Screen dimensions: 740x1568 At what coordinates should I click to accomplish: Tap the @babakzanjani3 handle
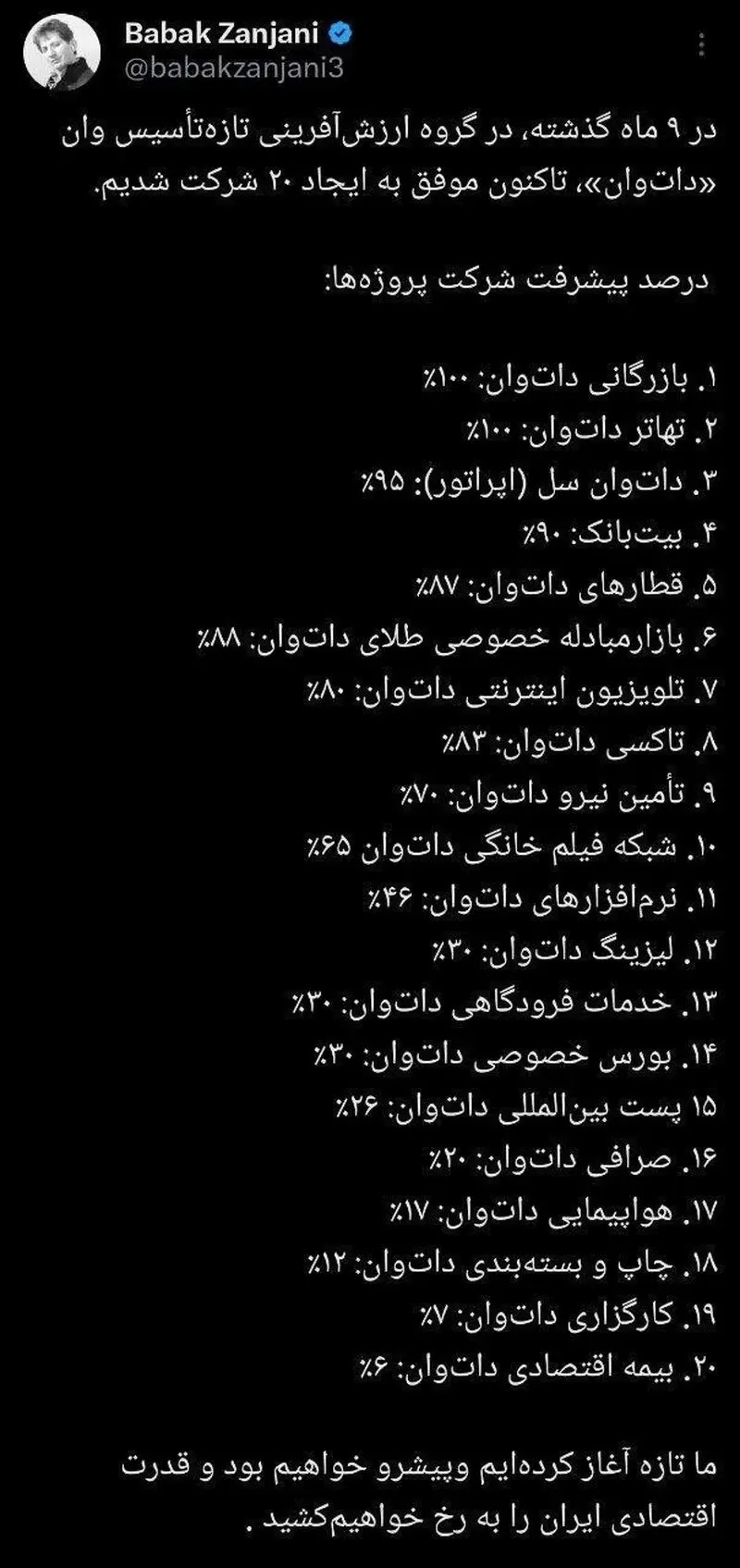[x=233, y=69]
